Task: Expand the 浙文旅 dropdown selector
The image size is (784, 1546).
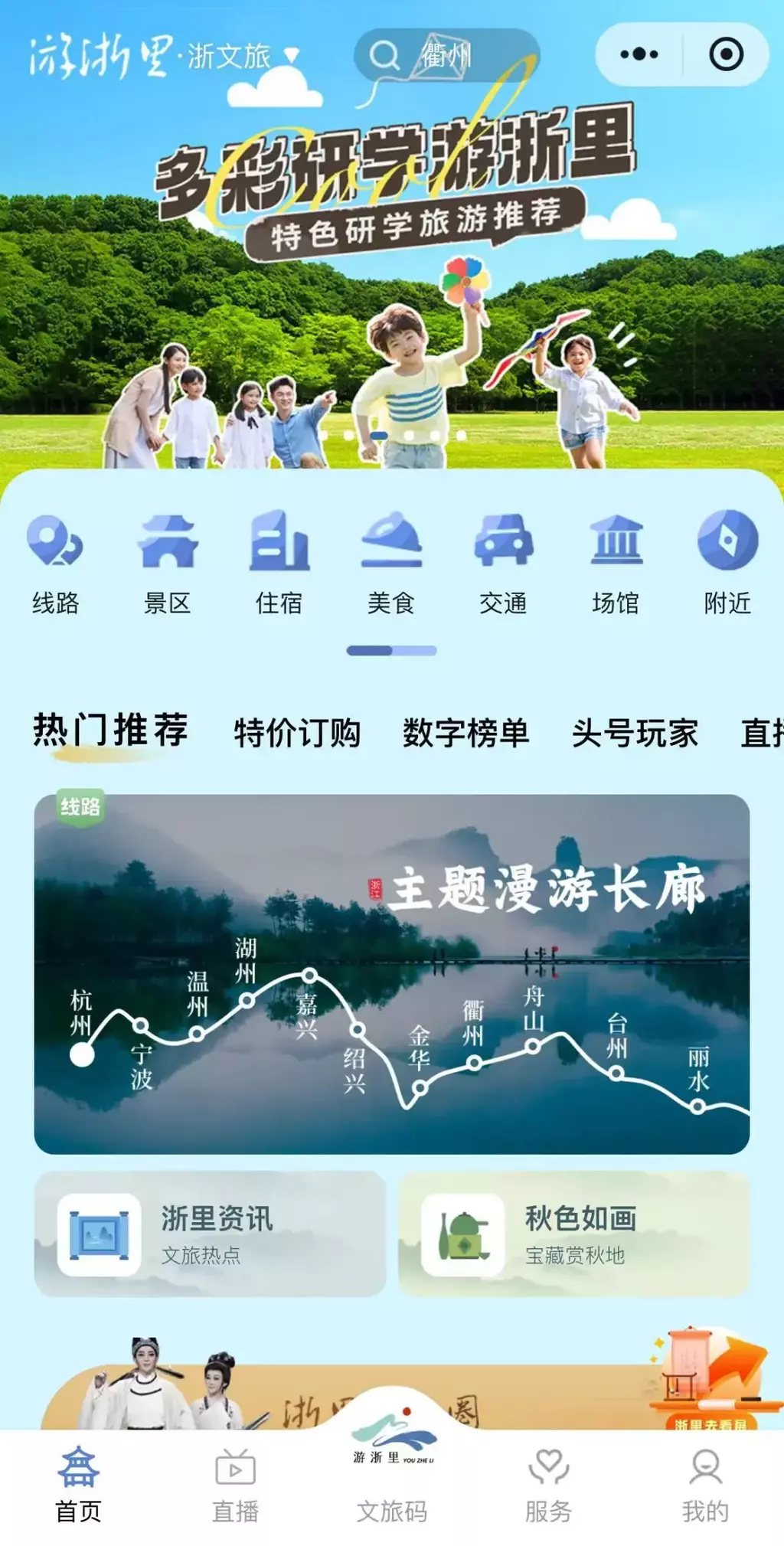Action: pos(290,55)
